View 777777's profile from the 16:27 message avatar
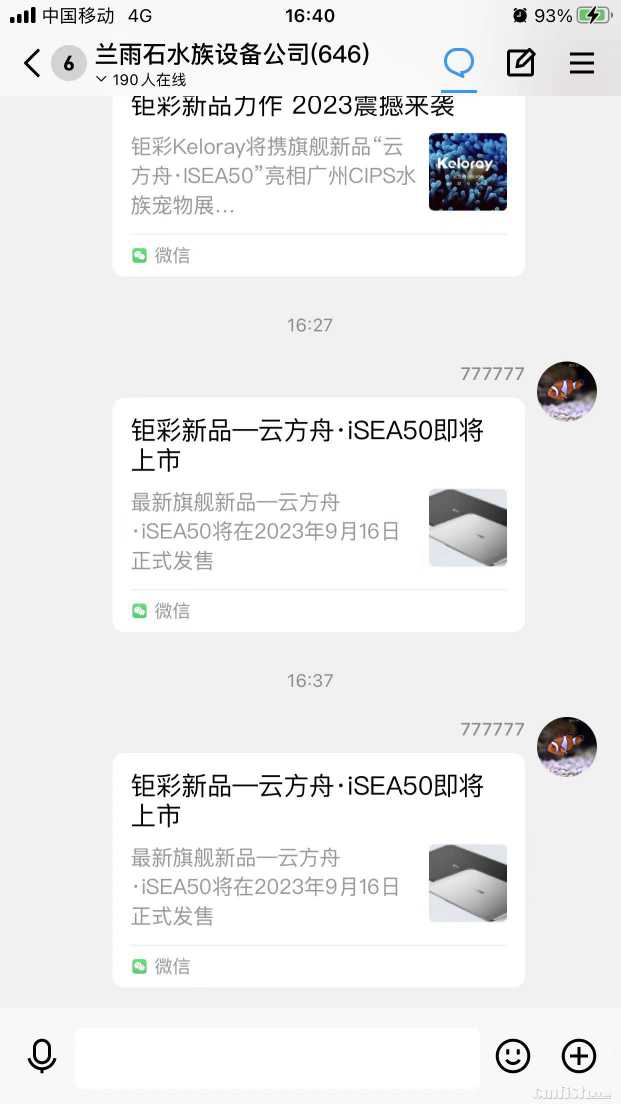621x1104 pixels. point(567,391)
